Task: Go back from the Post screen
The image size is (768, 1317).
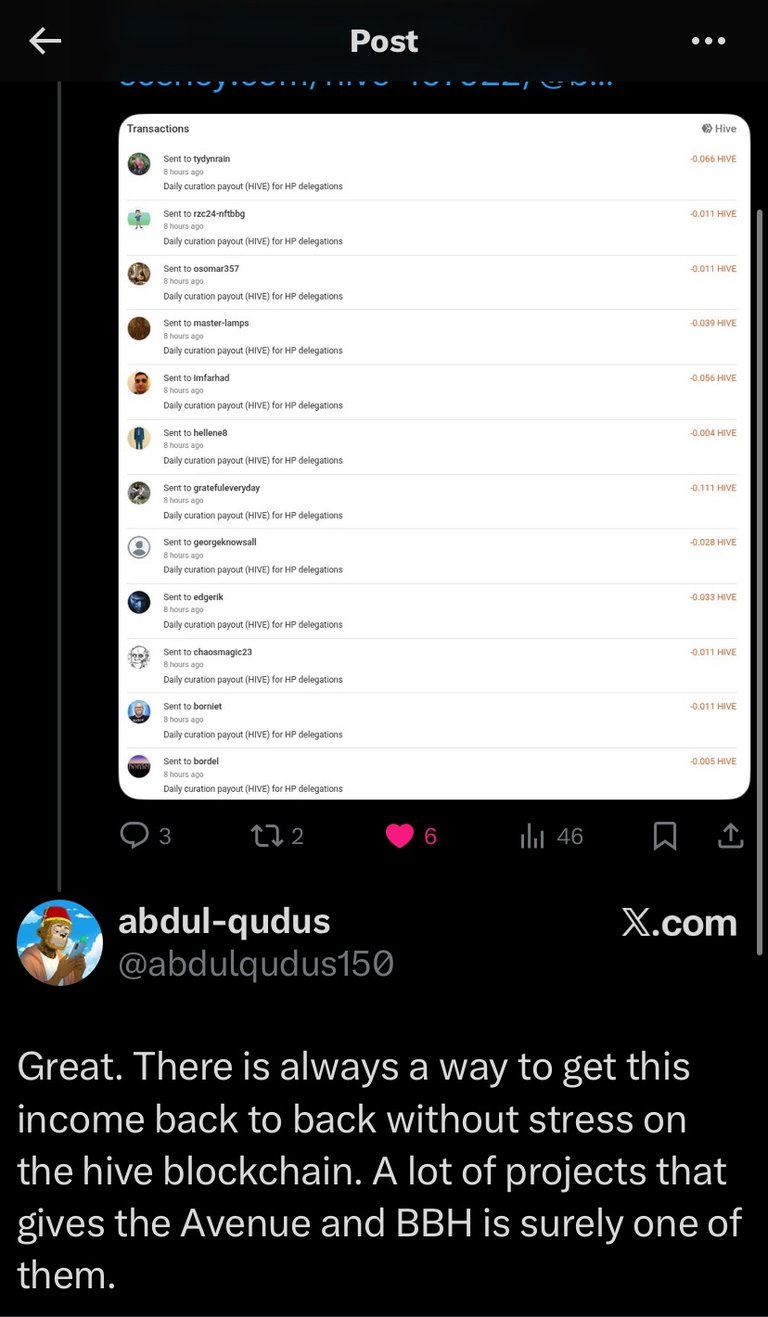Action: coord(45,41)
